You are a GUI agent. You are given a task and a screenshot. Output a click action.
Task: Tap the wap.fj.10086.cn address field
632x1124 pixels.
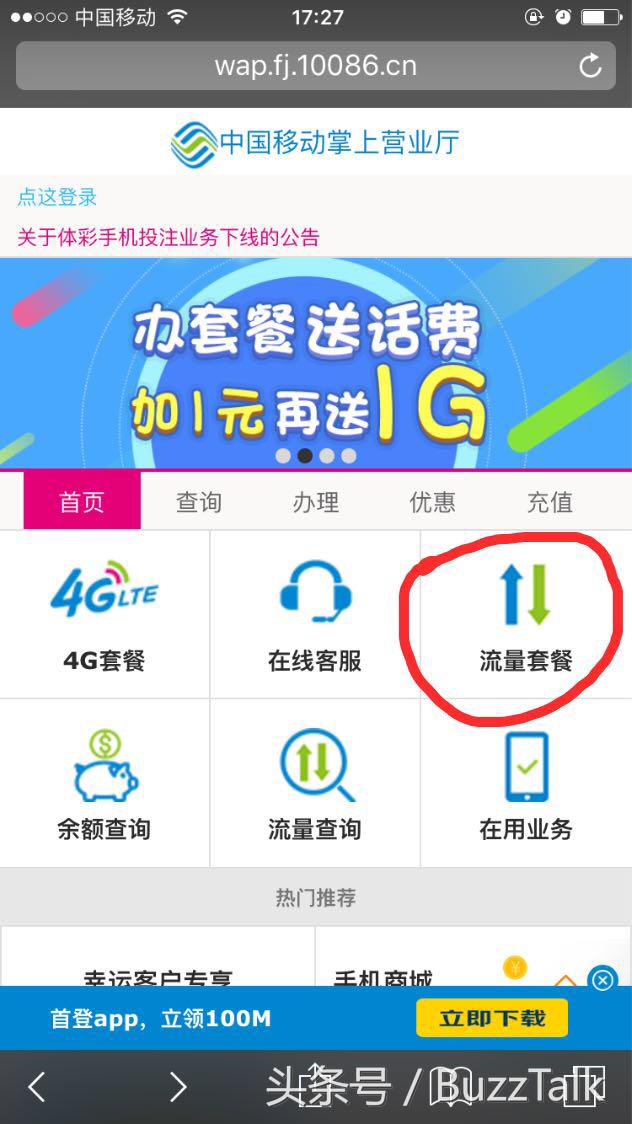click(315, 67)
